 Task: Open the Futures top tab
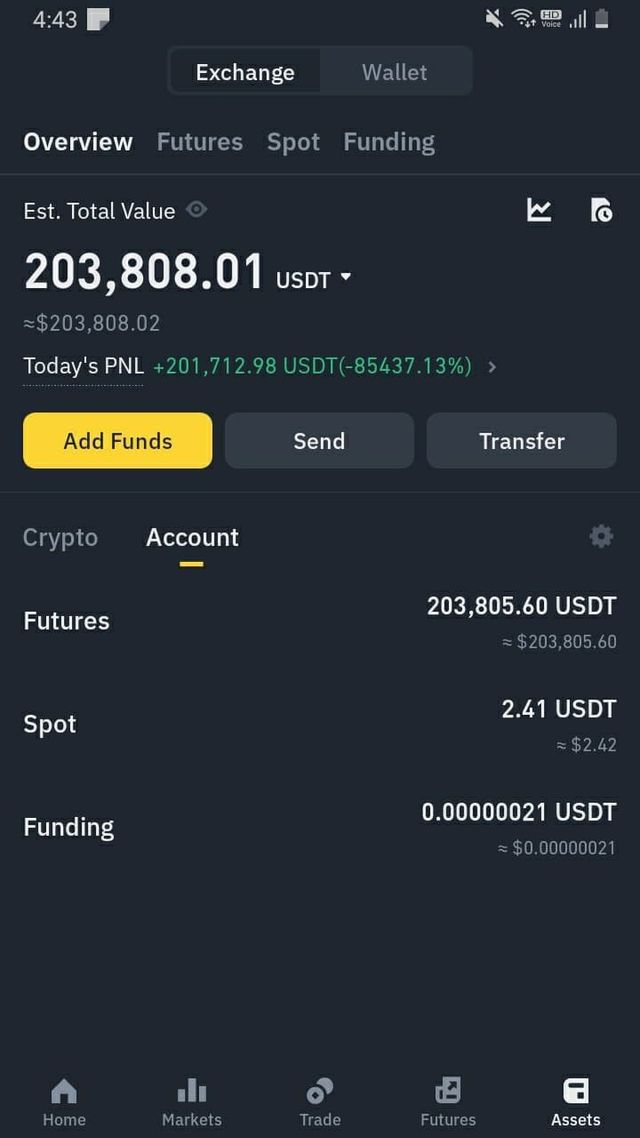click(199, 142)
